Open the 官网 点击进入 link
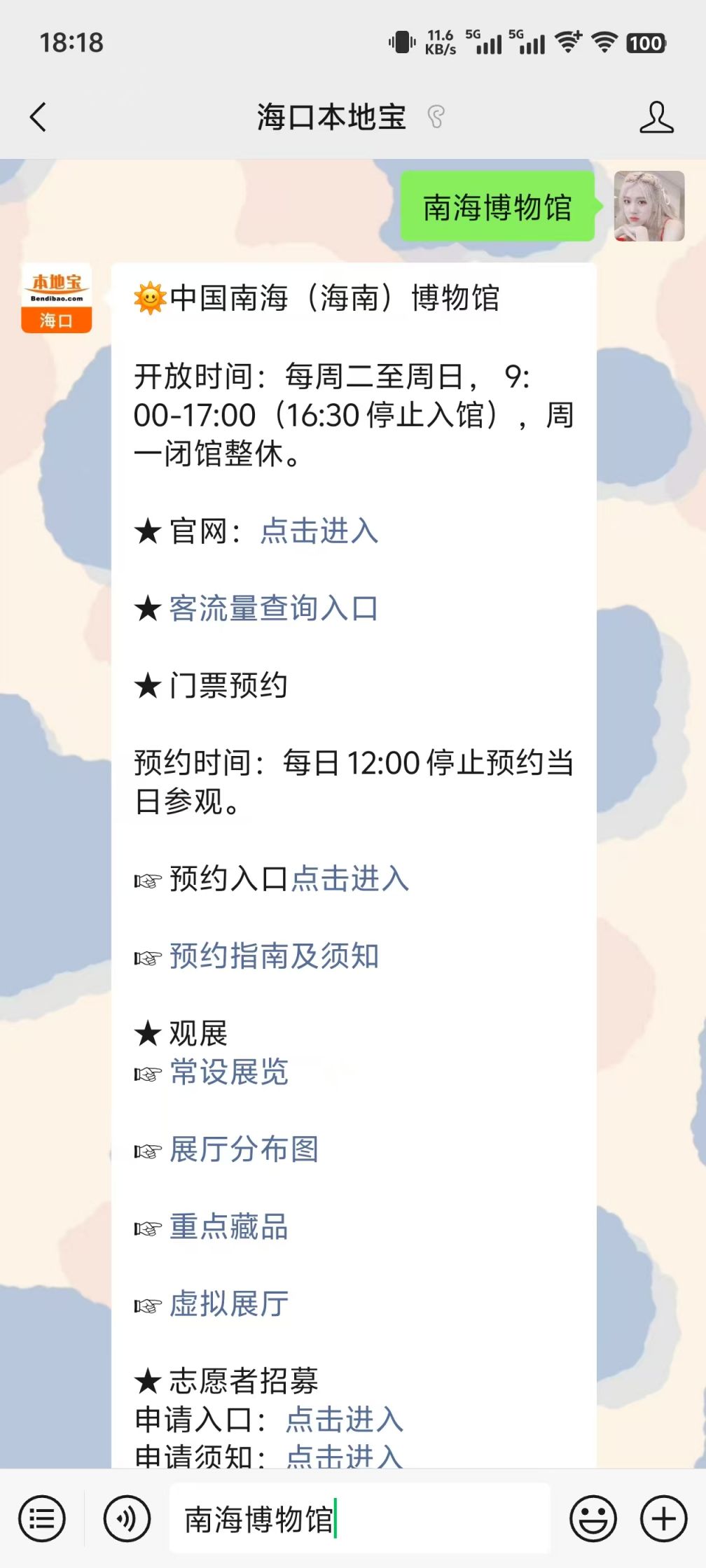 coord(319,531)
